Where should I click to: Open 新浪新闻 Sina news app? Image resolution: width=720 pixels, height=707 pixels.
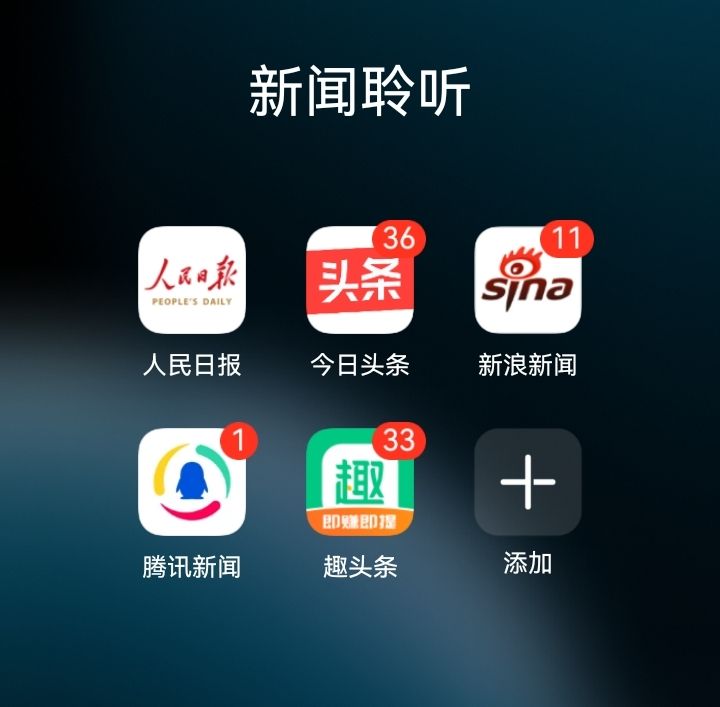pos(527,280)
